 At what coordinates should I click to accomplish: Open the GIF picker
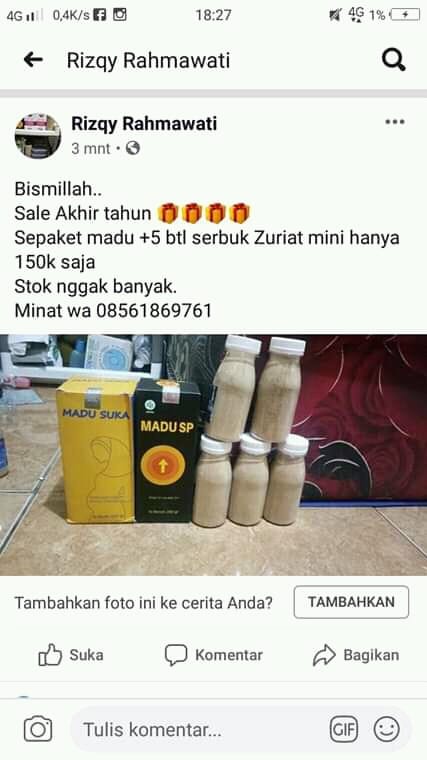coord(344,729)
